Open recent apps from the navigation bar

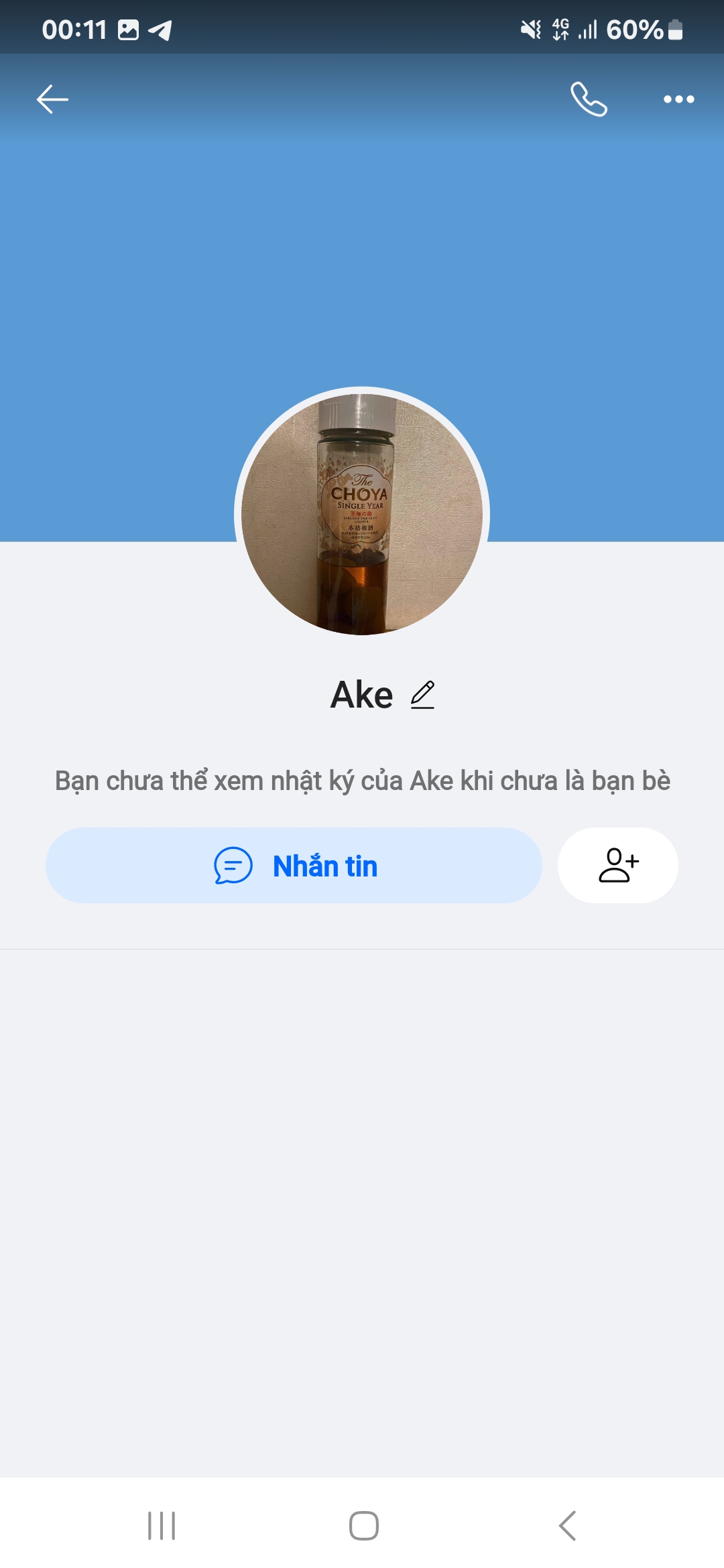162,1526
